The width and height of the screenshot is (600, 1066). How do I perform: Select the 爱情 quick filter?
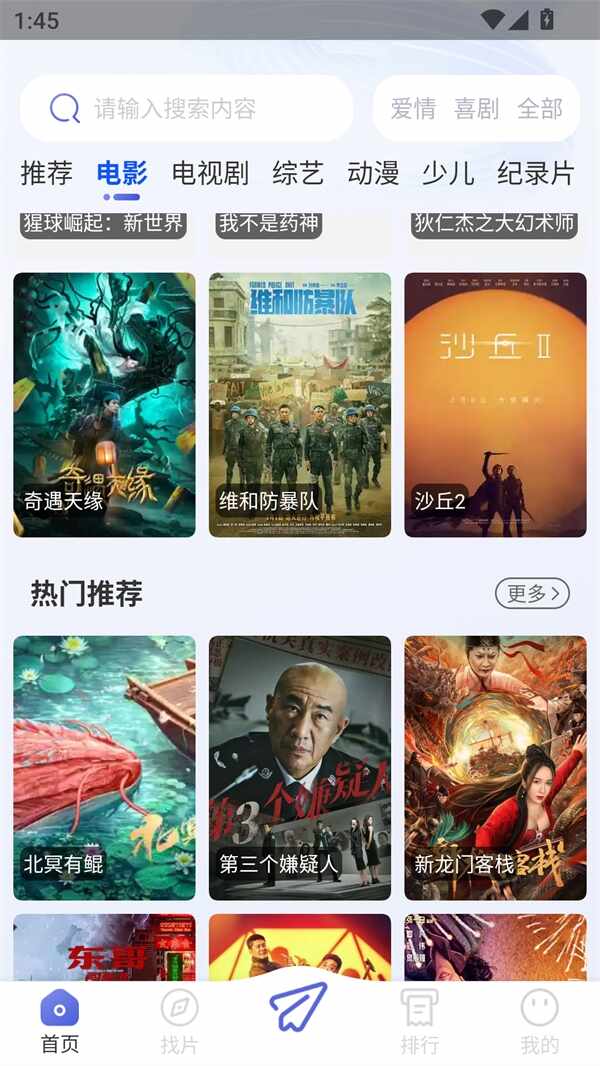pos(413,108)
